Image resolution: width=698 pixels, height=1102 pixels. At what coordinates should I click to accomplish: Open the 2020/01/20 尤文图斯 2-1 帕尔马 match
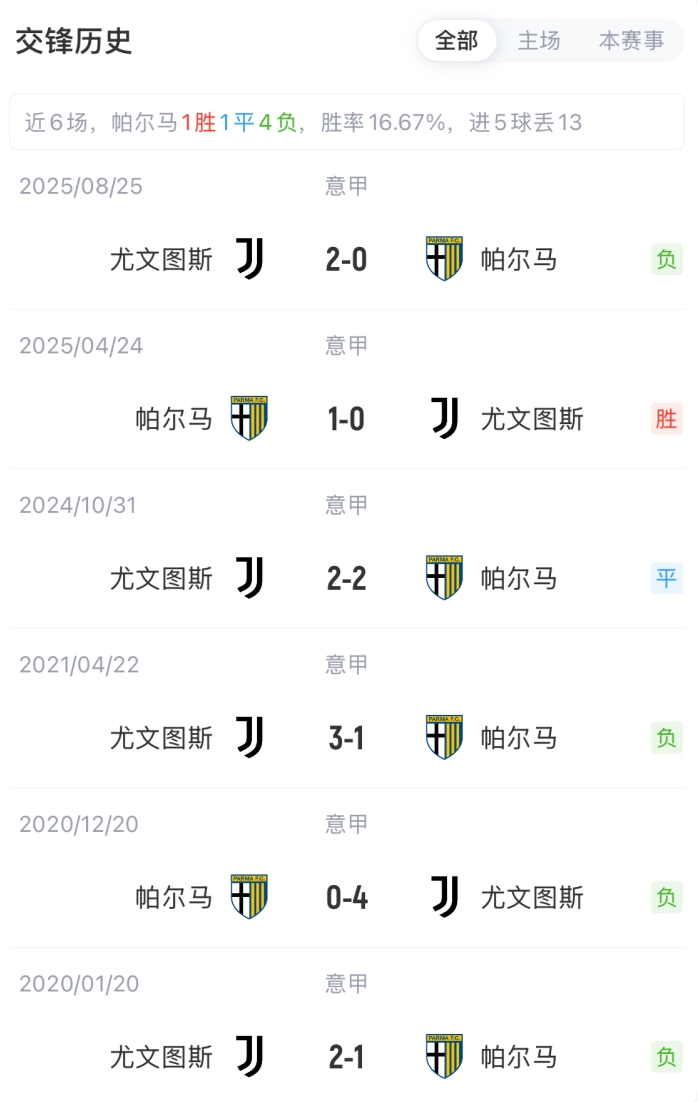(x=347, y=1057)
